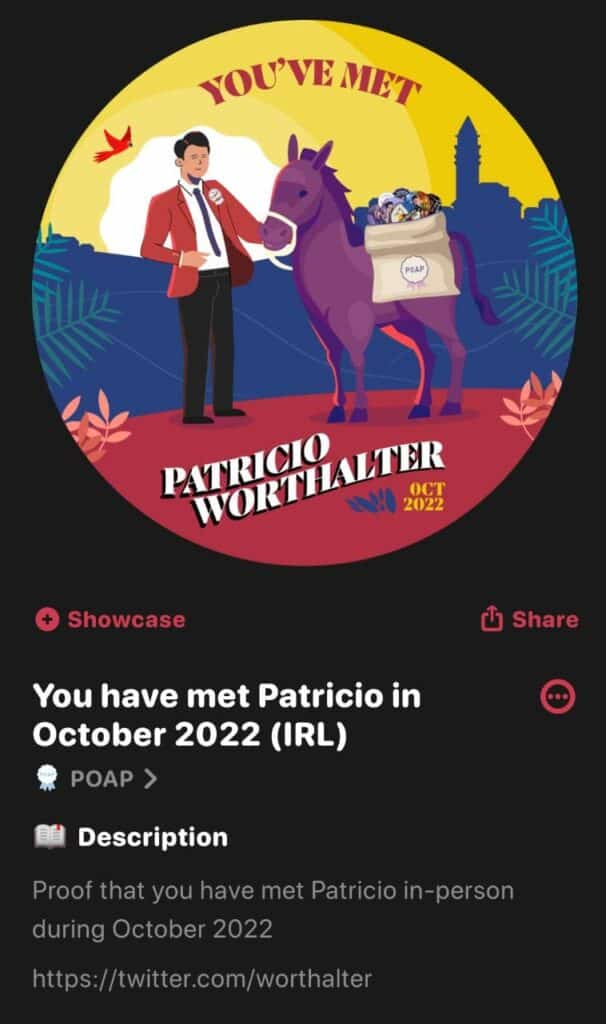Screen dimensions: 606x1024
Task: Open the twitter.com/worthalter link
Action: [201, 978]
